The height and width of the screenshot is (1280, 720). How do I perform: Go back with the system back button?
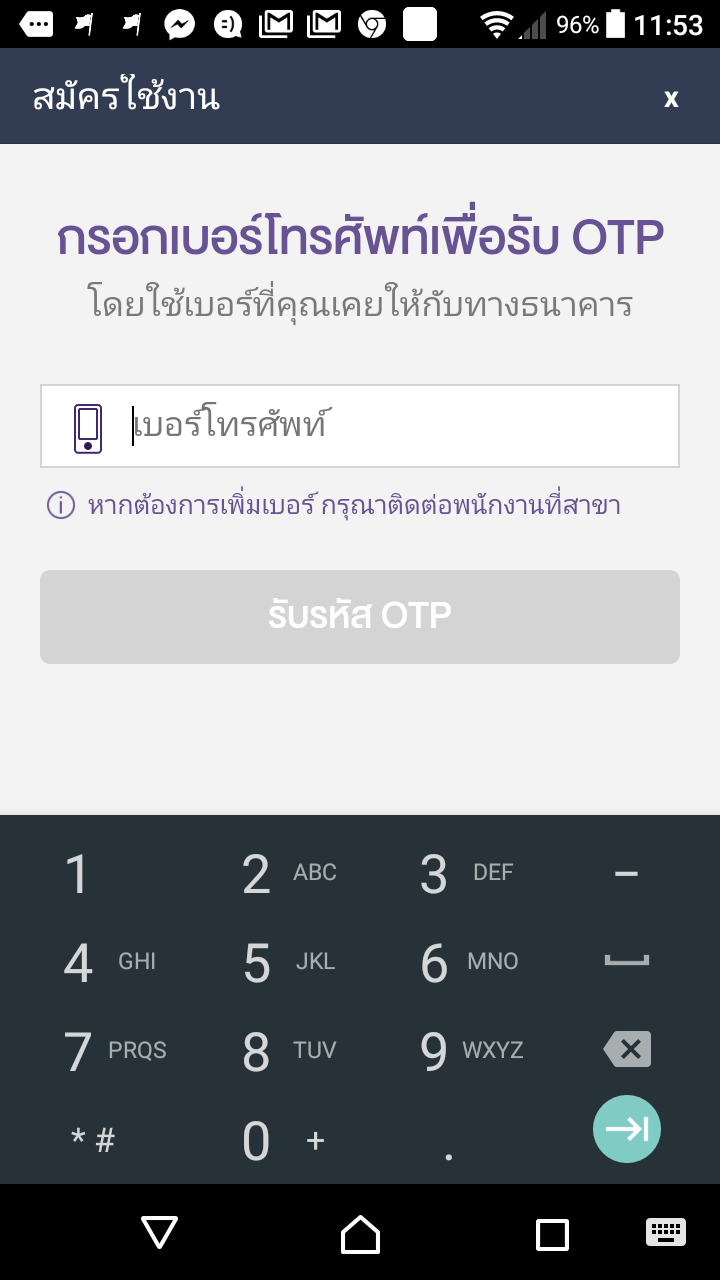tap(160, 1233)
